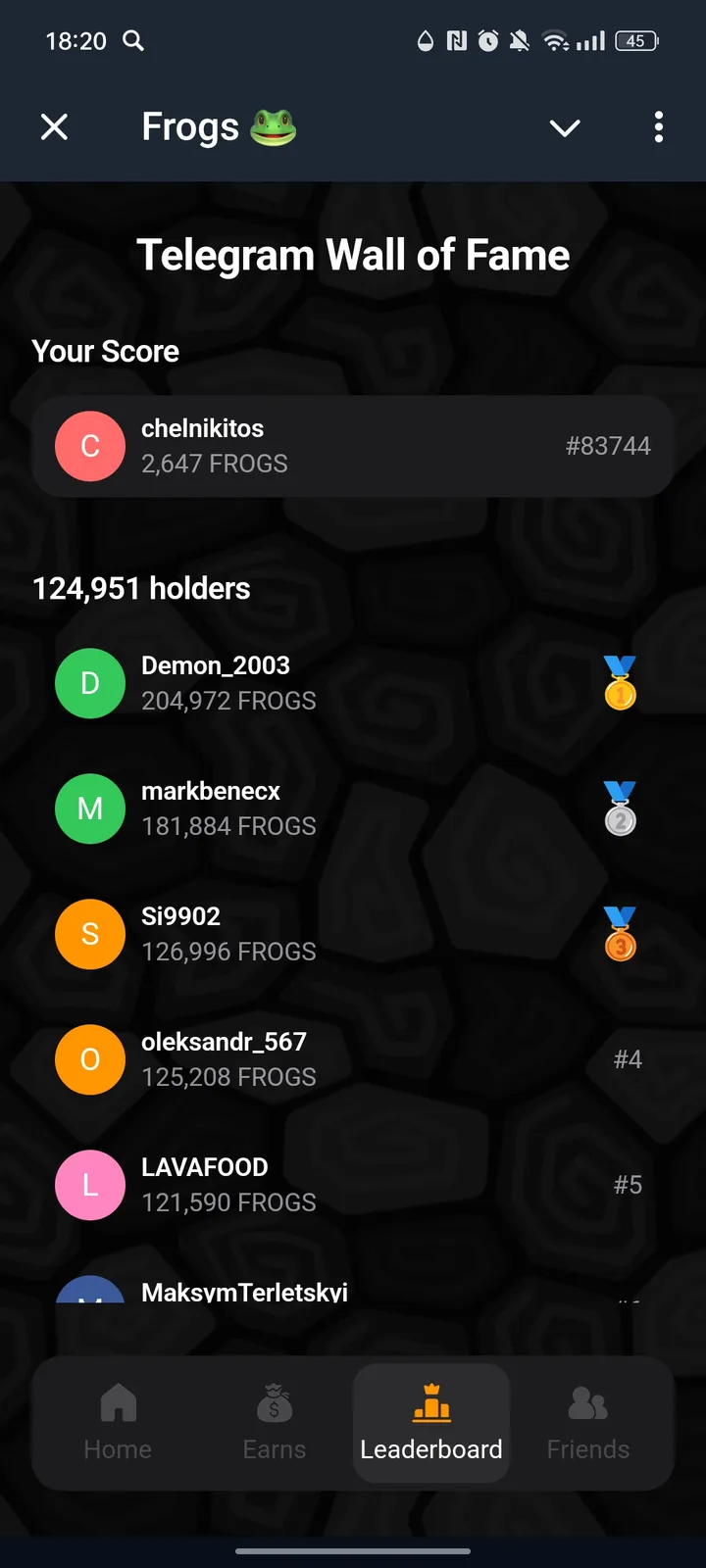The width and height of the screenshot is (706, 1568).
Task: Switch to the Friends tab
Action: pos(586,1424)
